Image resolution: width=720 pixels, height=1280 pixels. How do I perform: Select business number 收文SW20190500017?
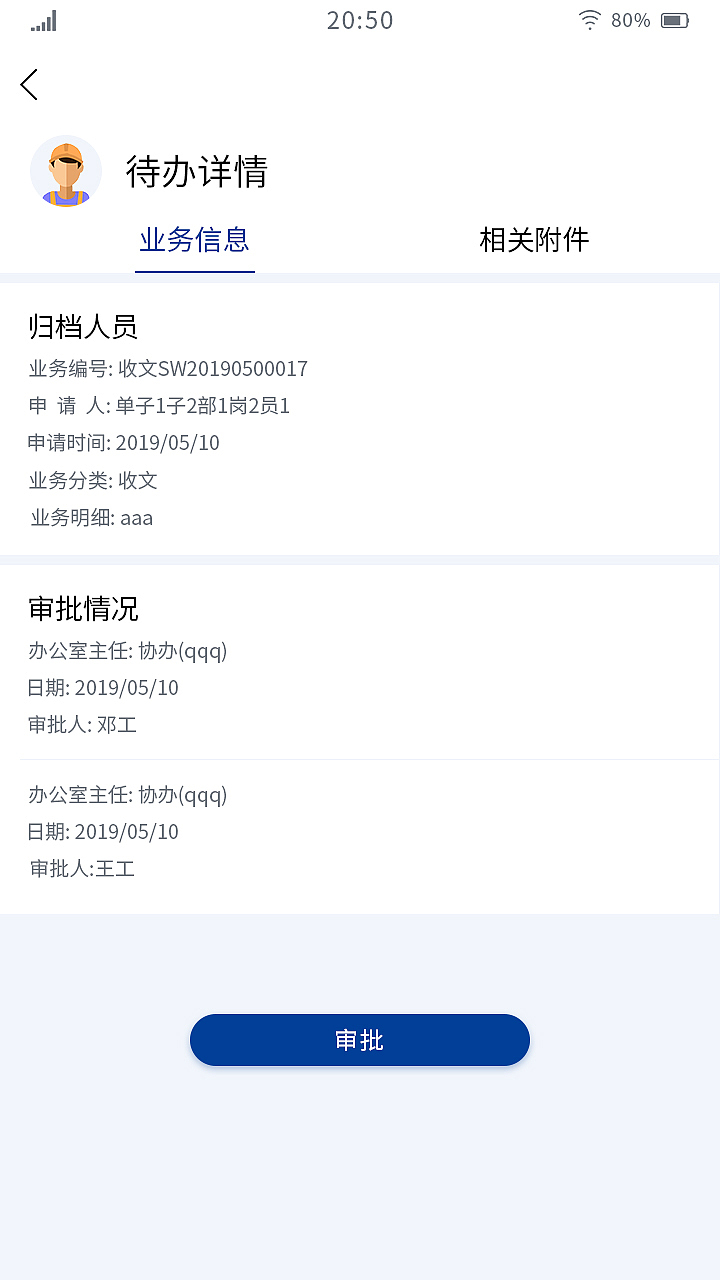pyautogui.click(x=167, y=369)
